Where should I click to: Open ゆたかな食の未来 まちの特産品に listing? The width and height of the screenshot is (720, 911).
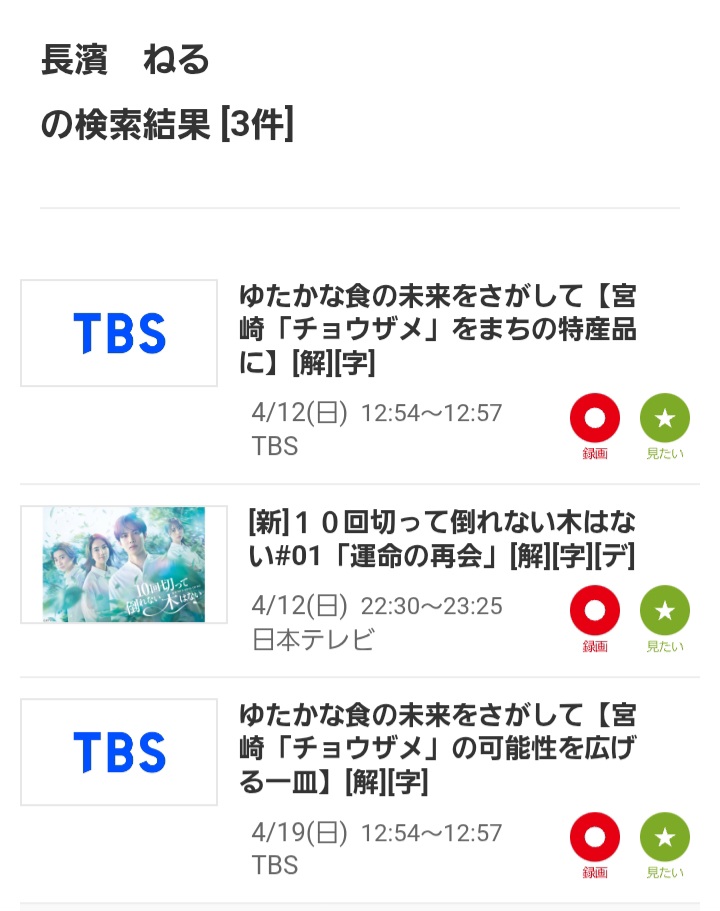(438, 329)
